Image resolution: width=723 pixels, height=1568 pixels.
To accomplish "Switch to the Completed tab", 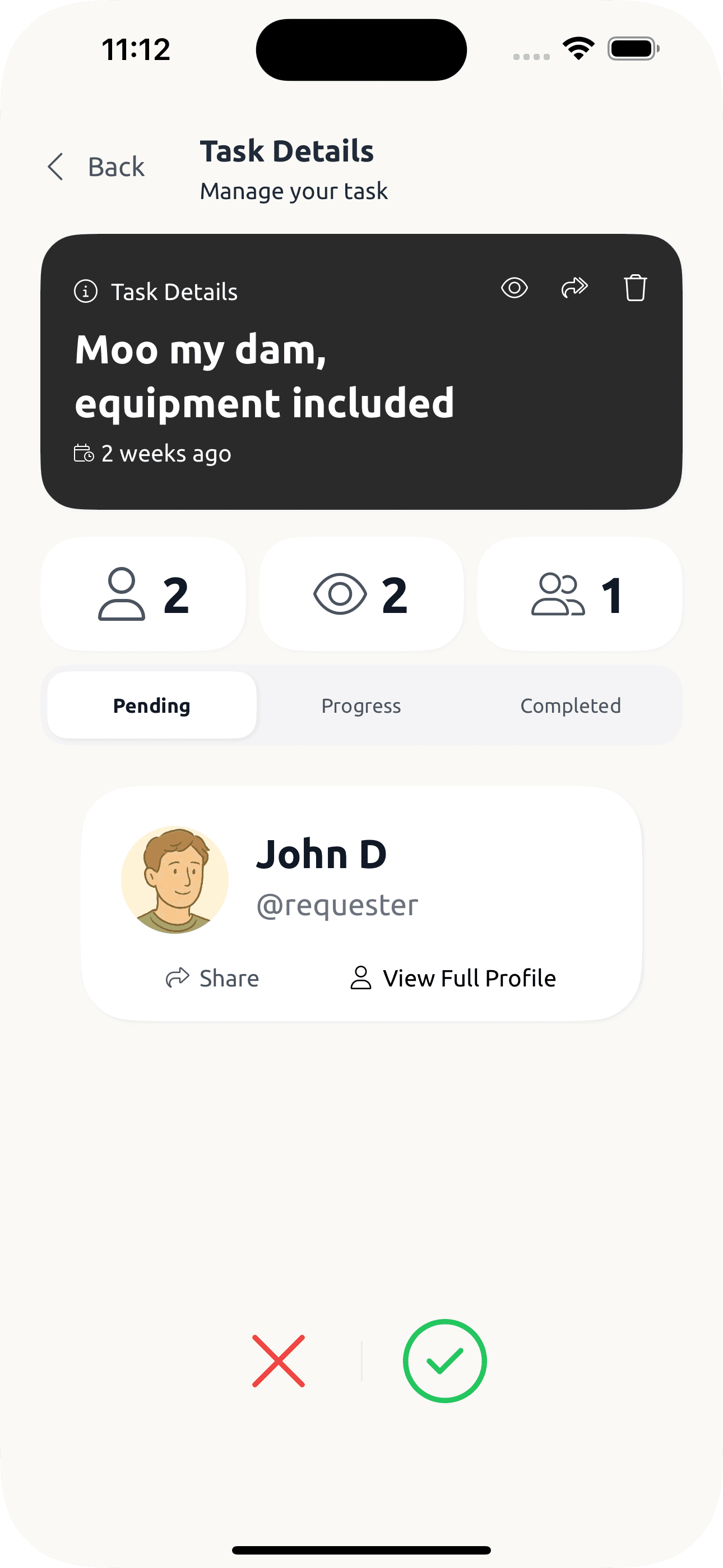I will coord(570,705).
